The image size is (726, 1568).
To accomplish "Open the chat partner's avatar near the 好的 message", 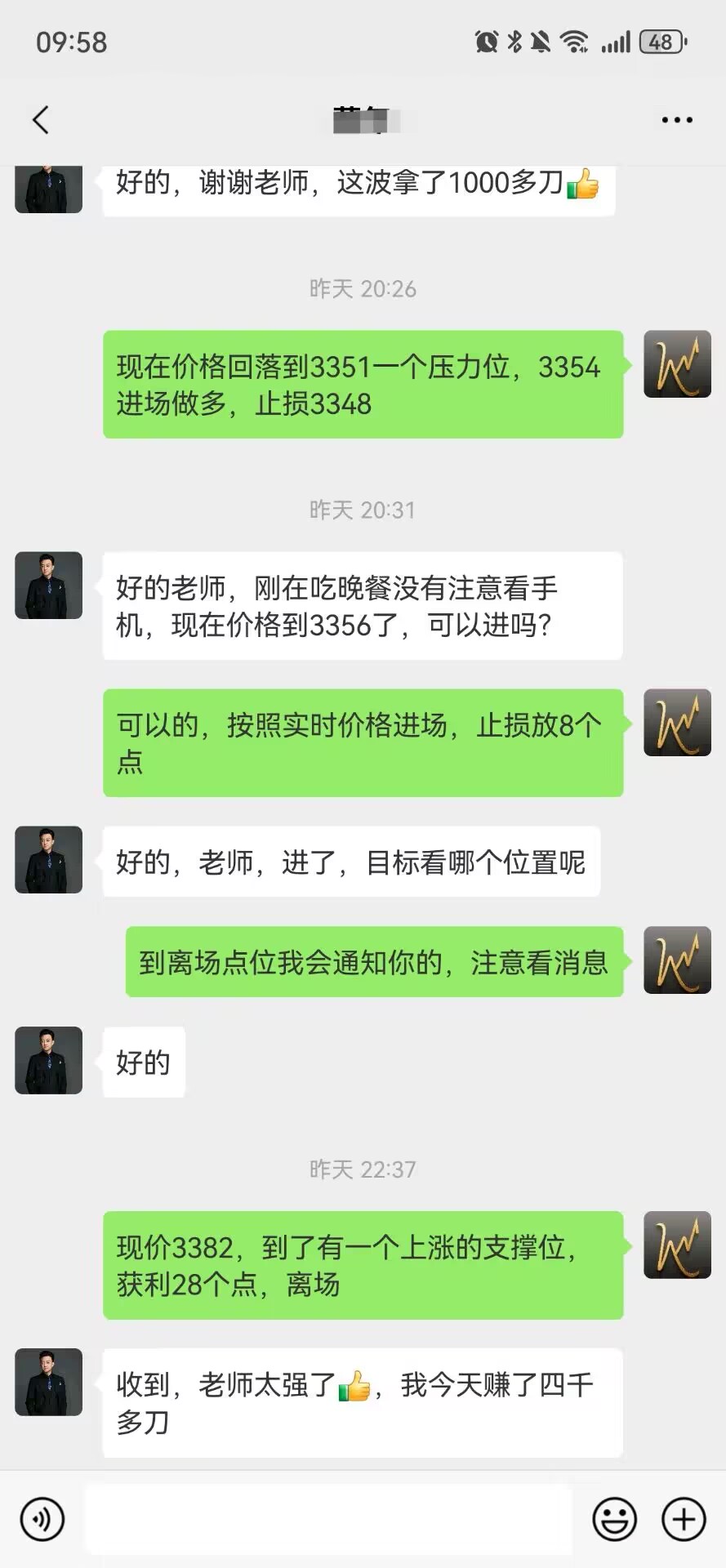I will 47,1062.
